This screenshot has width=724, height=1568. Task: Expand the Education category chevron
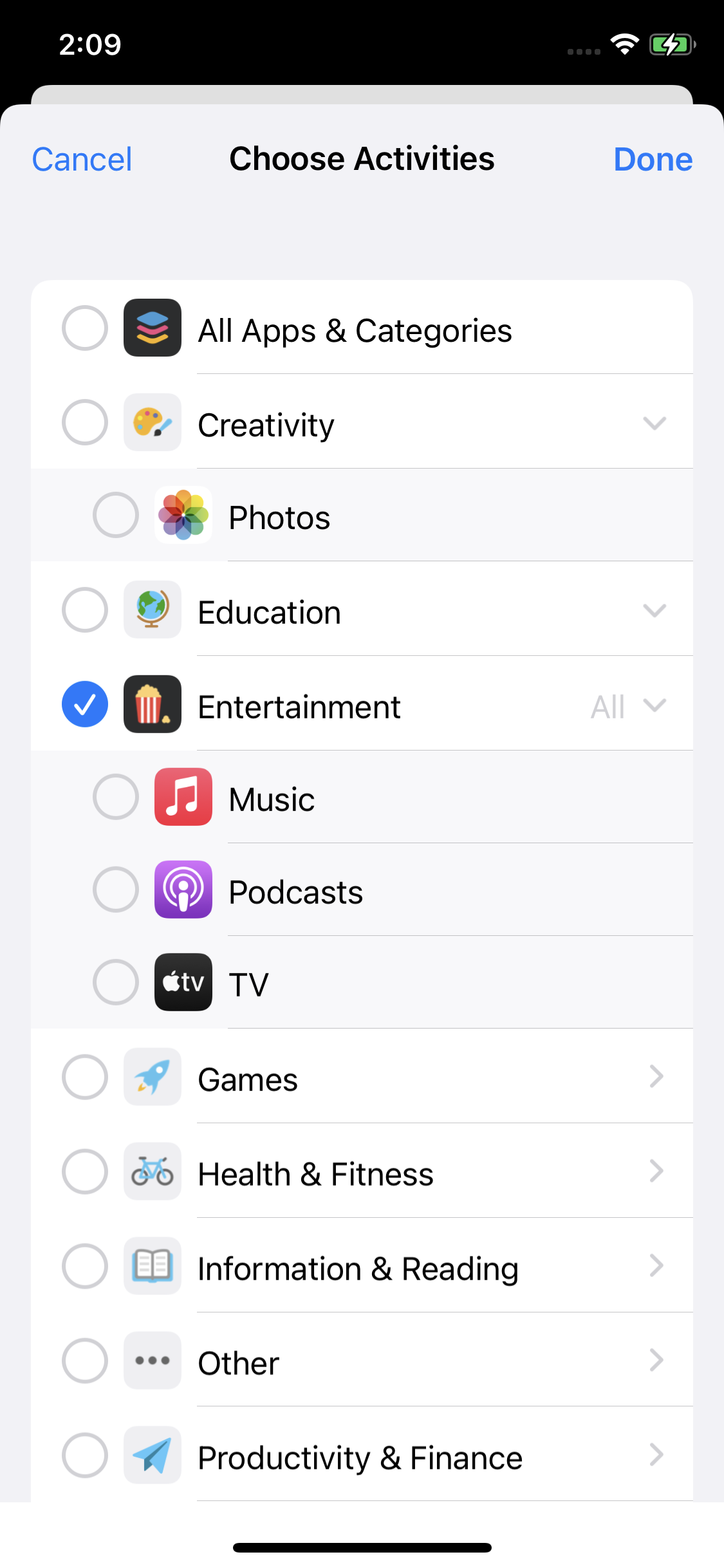tap(654, 610)
